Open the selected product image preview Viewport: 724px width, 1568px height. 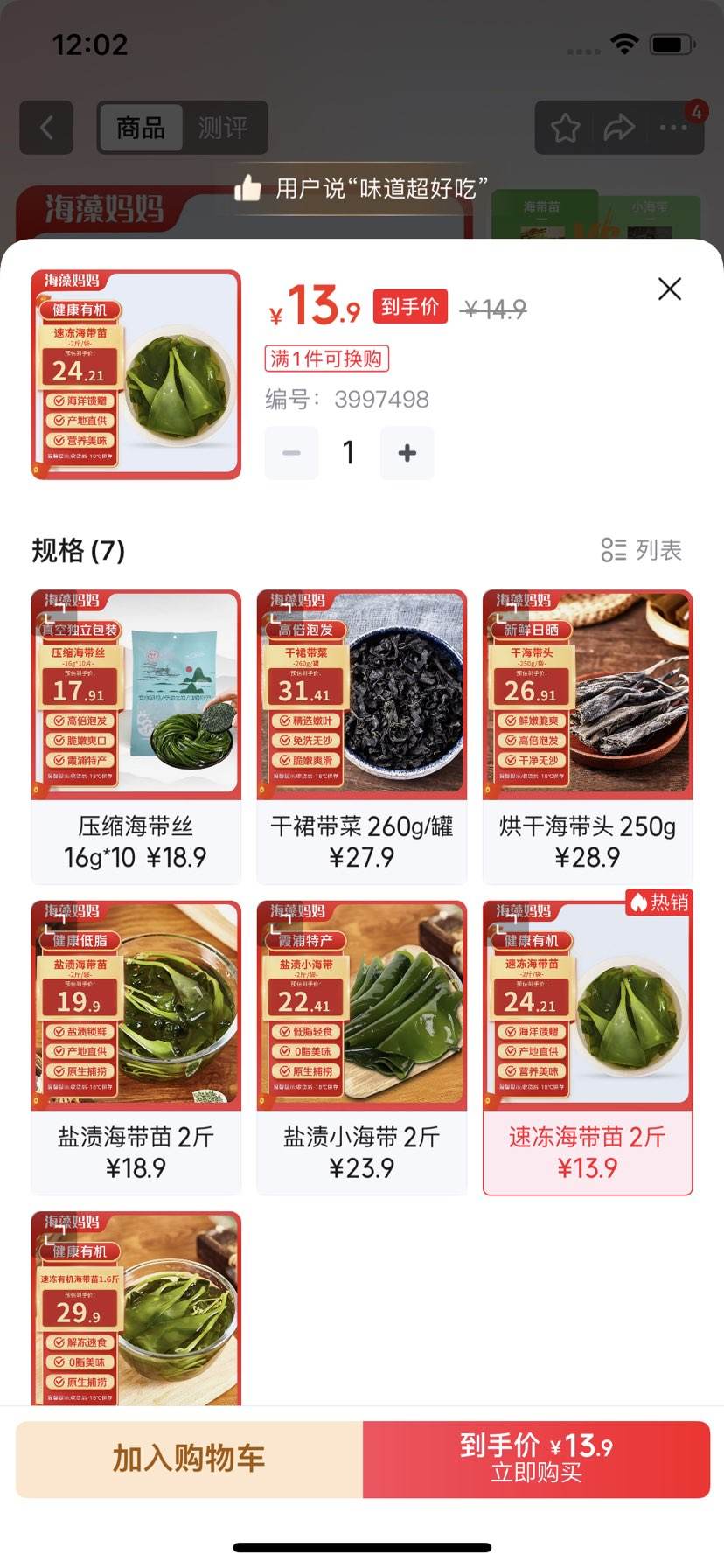(136, 374)
